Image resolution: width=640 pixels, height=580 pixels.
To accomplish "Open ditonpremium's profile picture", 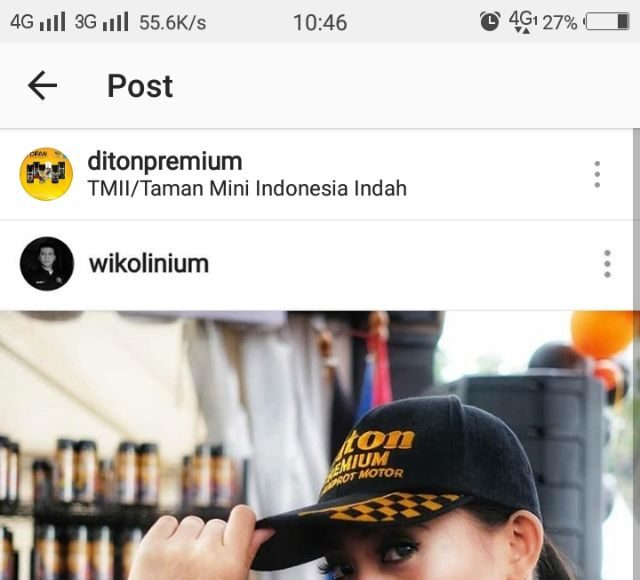I will click(46, 174).
